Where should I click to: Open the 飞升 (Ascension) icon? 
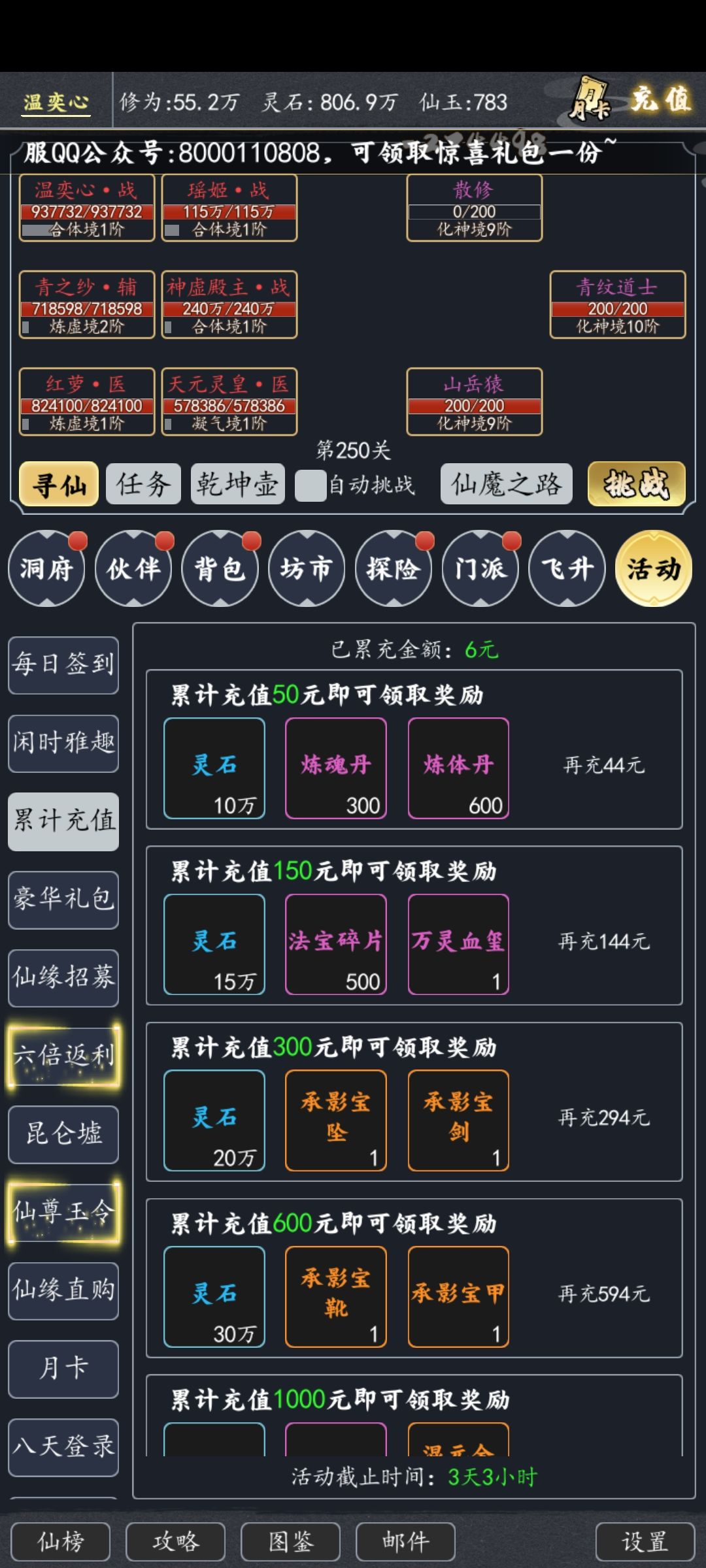tap(566, 568)
